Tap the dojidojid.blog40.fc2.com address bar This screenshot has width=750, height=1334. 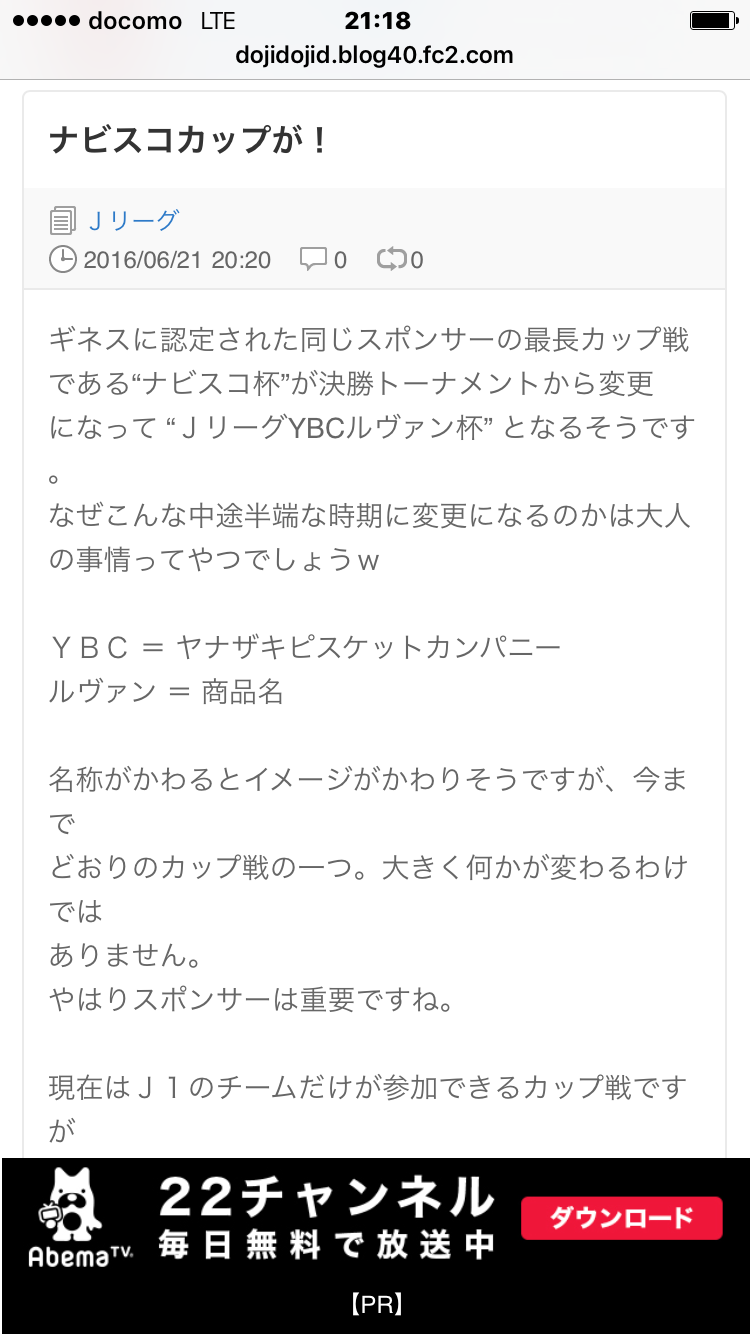pyautogui.click(x=374, y=55)
